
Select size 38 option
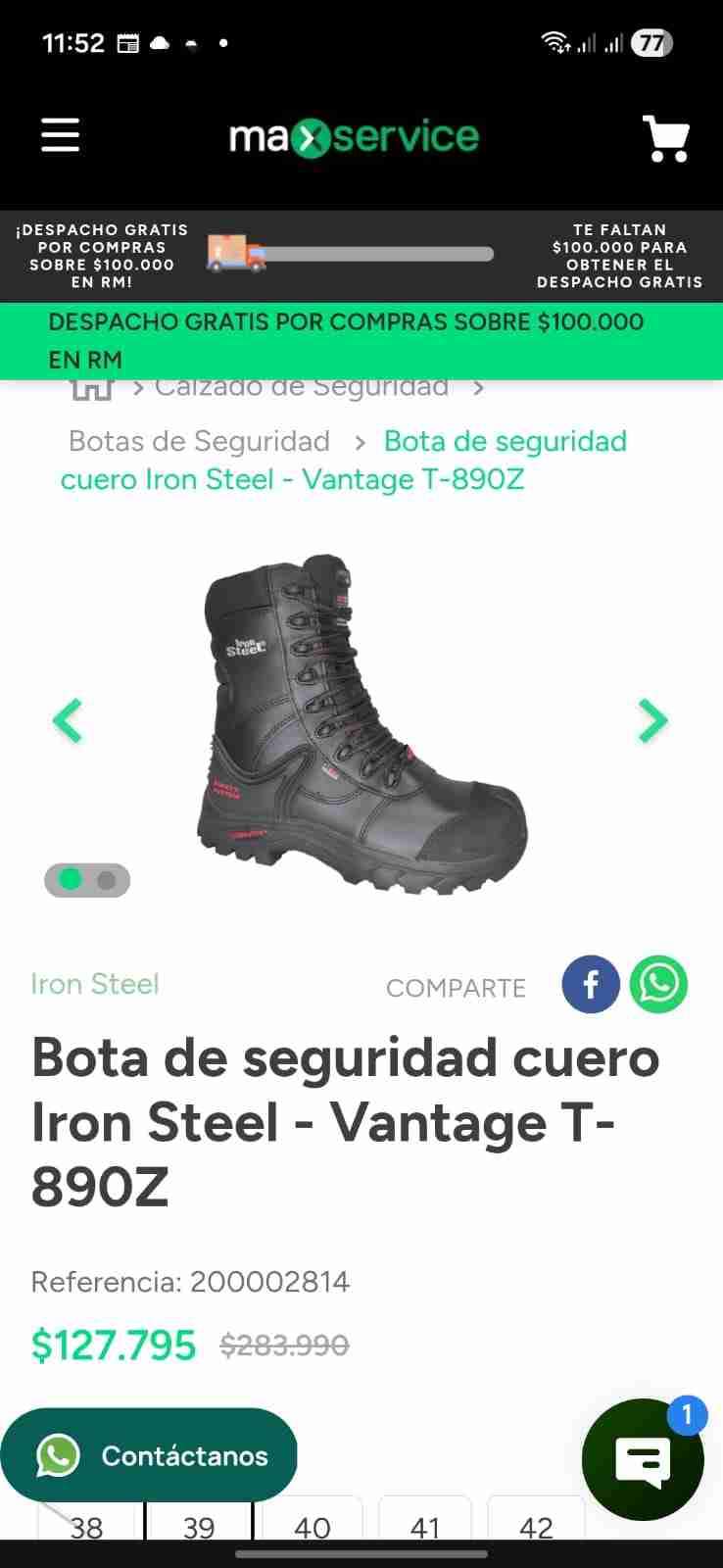pos(86,1527)
